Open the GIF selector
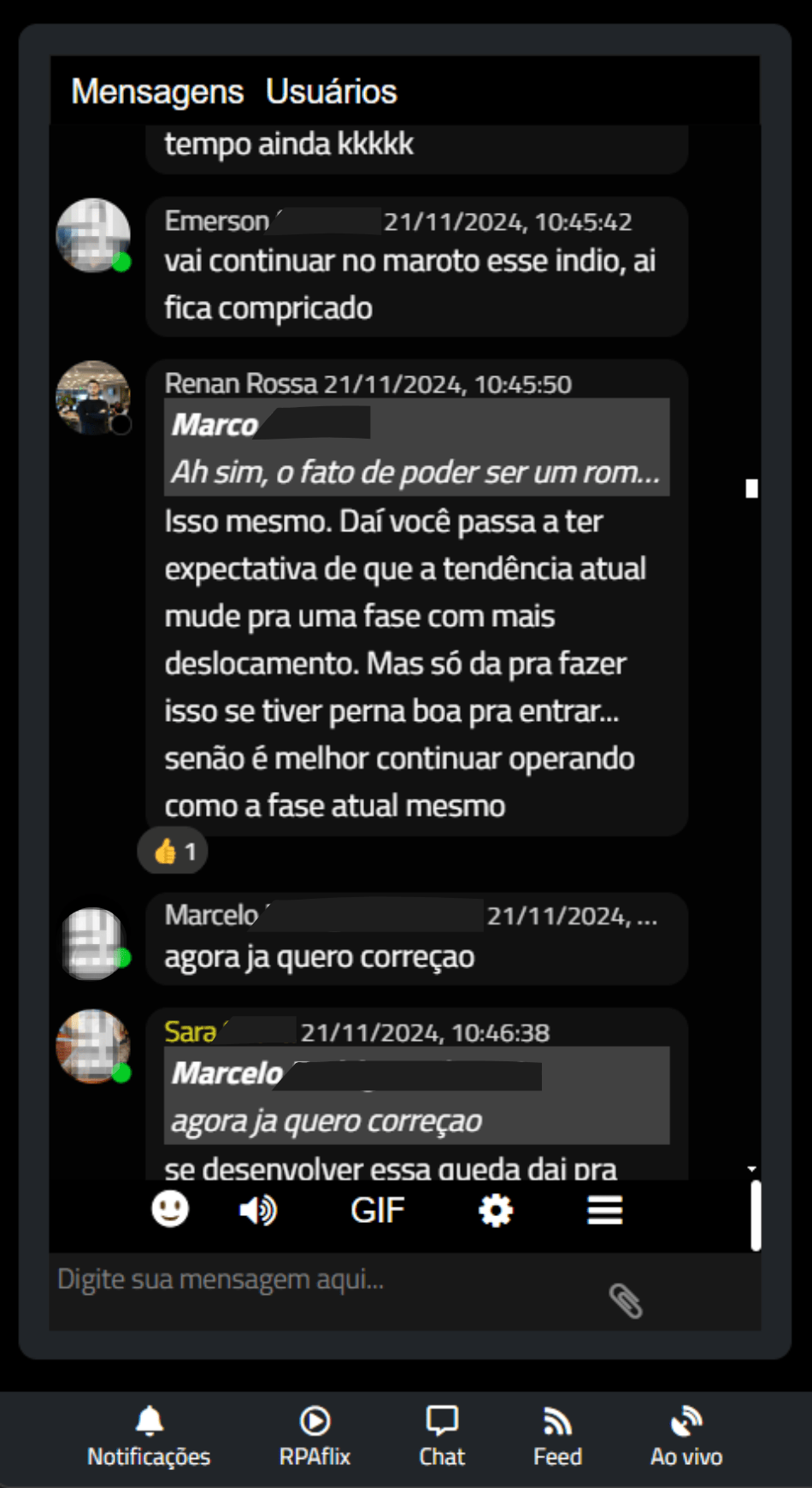Image resolution: width=812 pixels, height=1488 pixels. (377, 1210)
